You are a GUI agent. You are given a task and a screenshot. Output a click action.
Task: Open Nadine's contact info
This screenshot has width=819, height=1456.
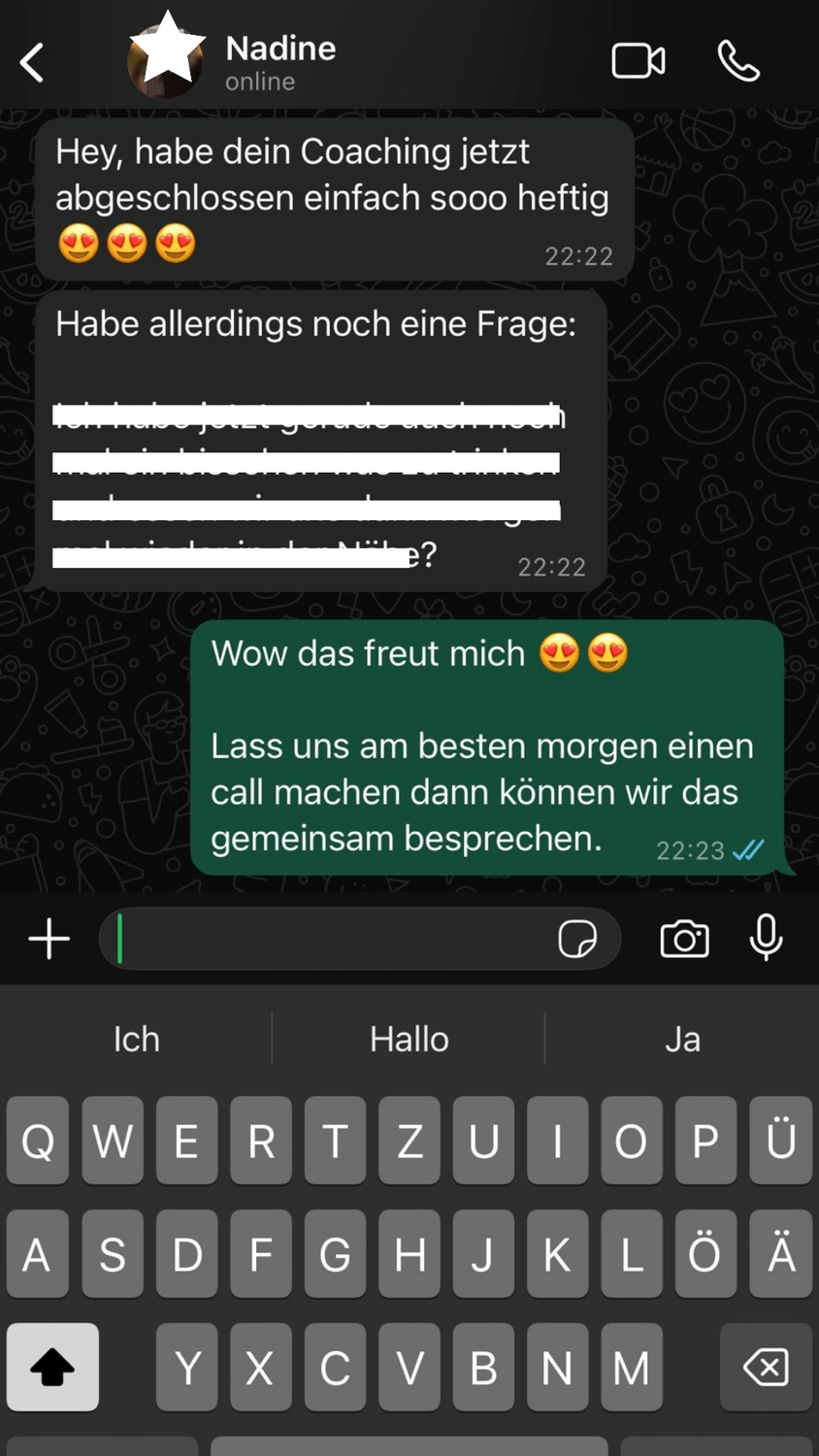[279, 62]
